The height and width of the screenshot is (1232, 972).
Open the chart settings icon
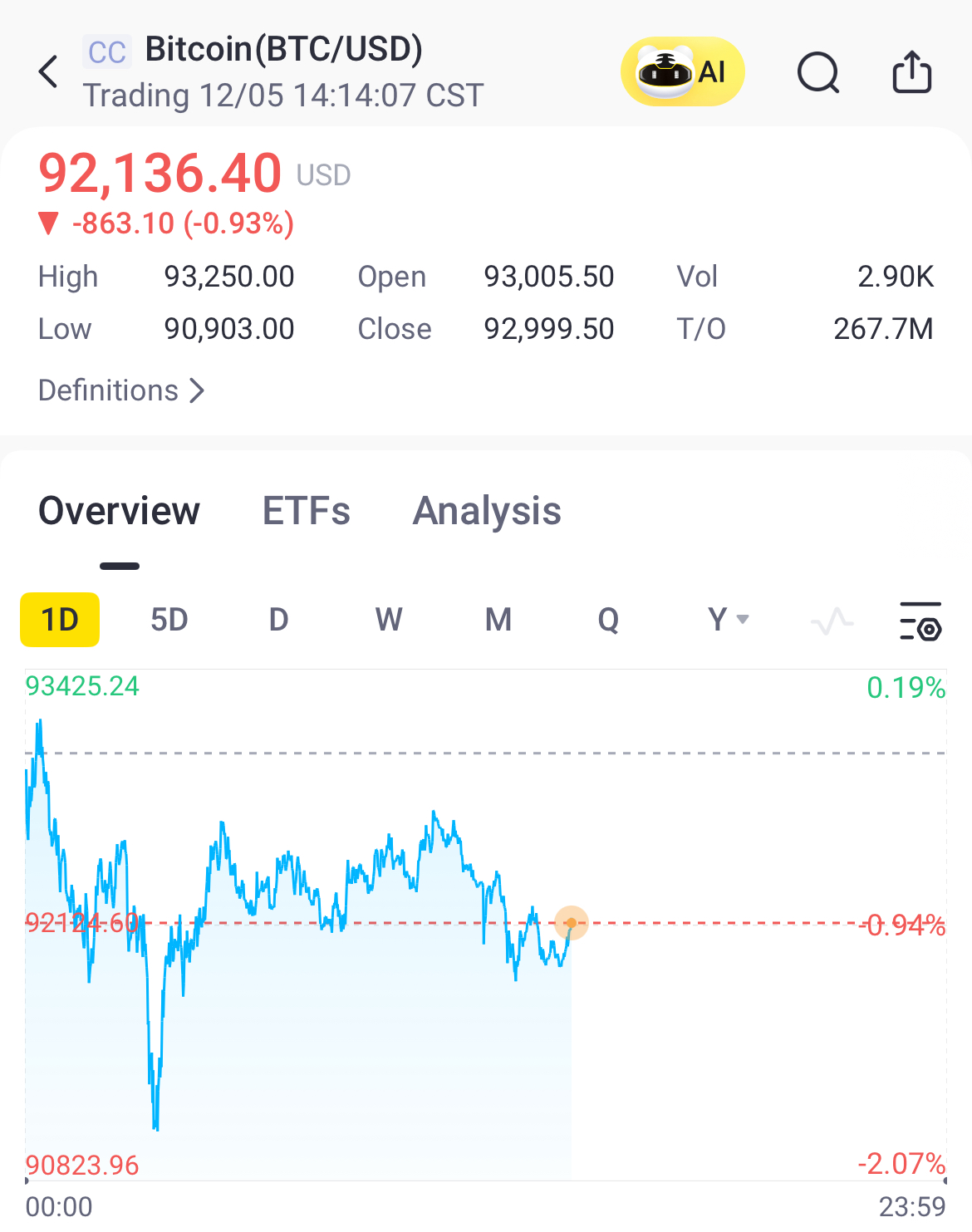click(x=920, y=621)
